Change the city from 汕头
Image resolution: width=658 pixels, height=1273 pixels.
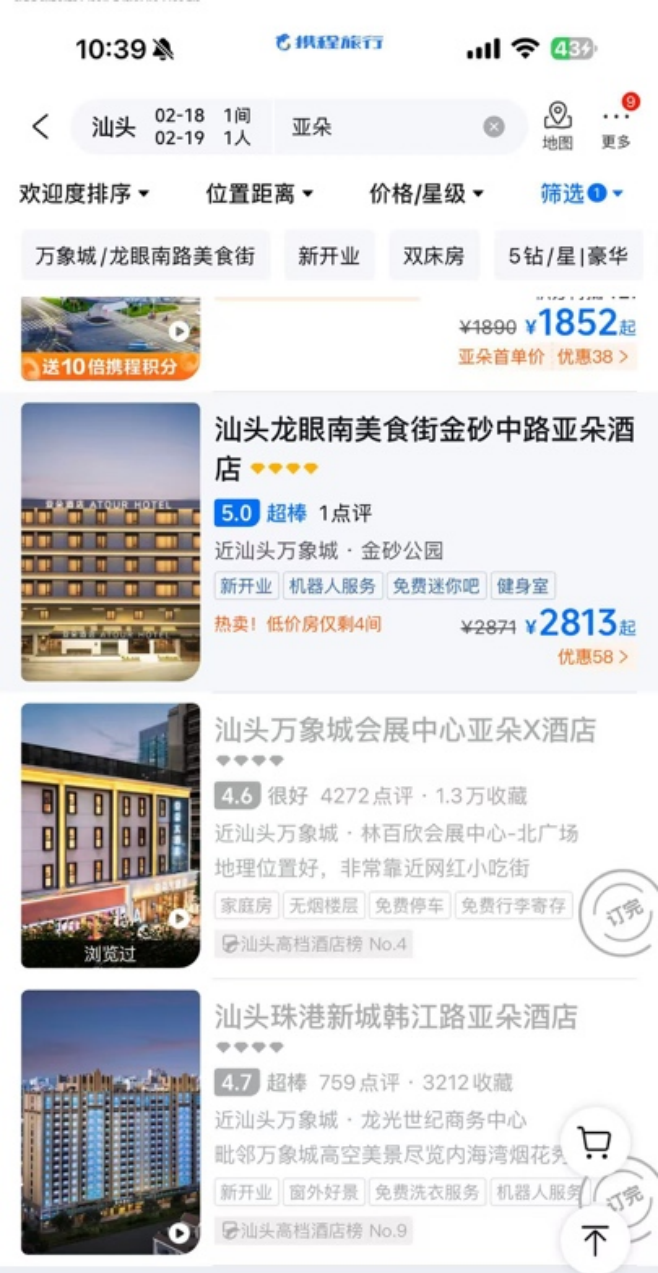coord(113,127)
